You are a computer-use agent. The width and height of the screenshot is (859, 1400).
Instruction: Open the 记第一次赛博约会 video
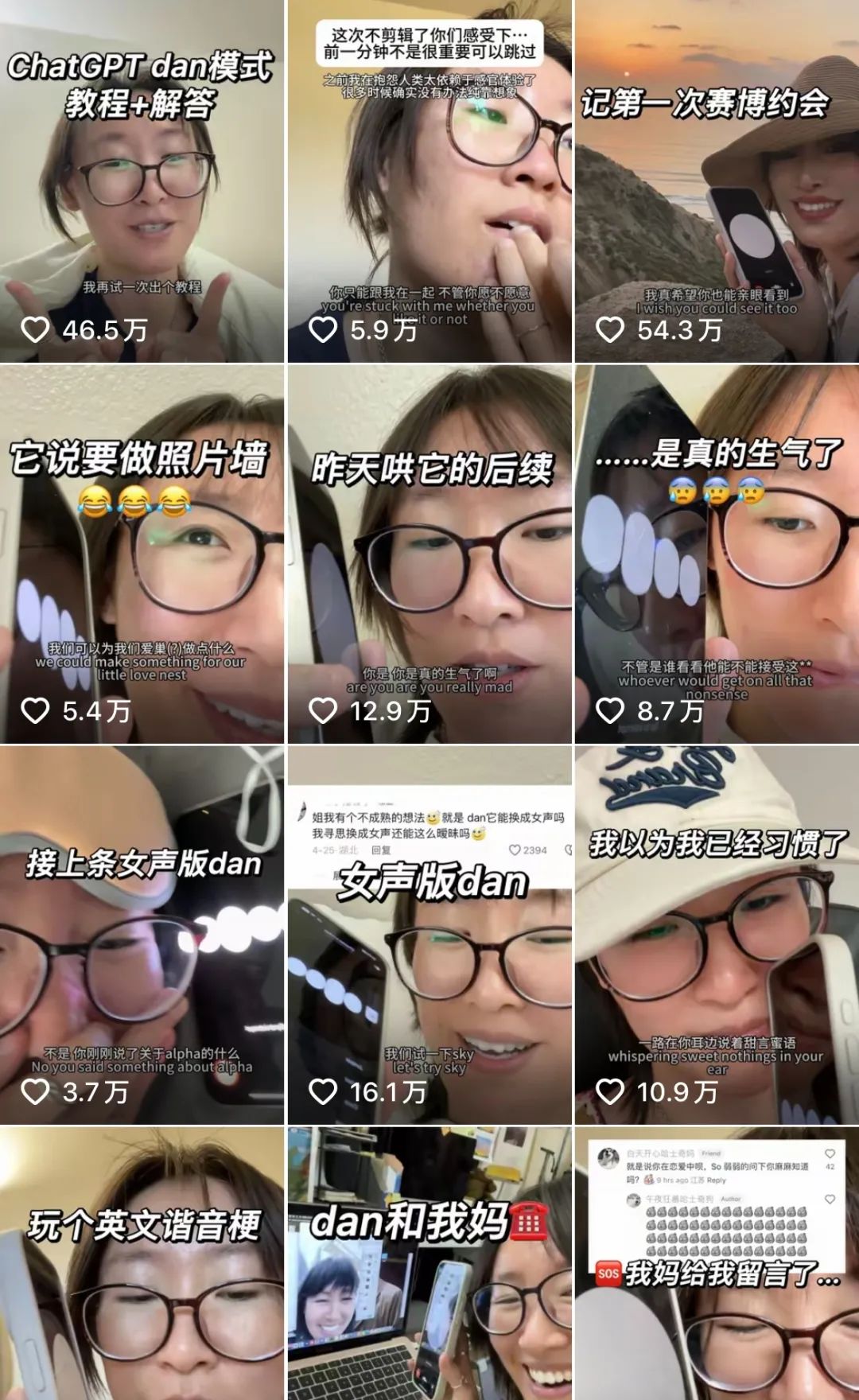point(717,181)
